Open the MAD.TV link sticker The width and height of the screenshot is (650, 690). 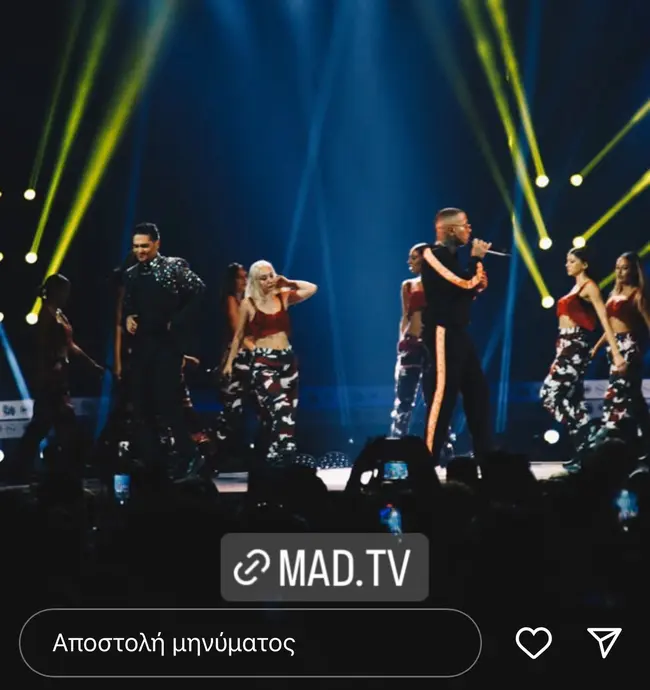324,568
